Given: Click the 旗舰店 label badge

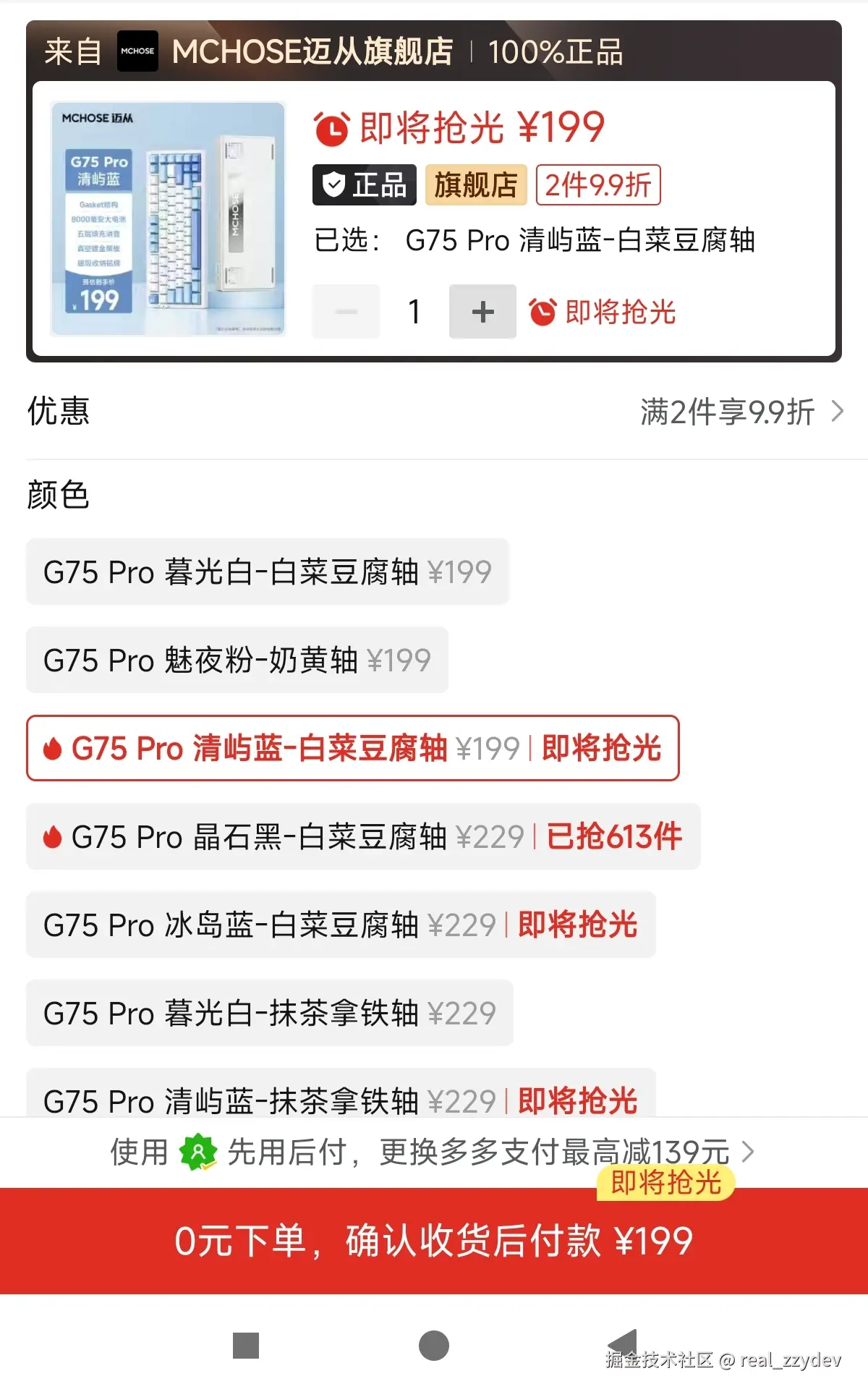Looking at the screenshot, I should [475, 185].
